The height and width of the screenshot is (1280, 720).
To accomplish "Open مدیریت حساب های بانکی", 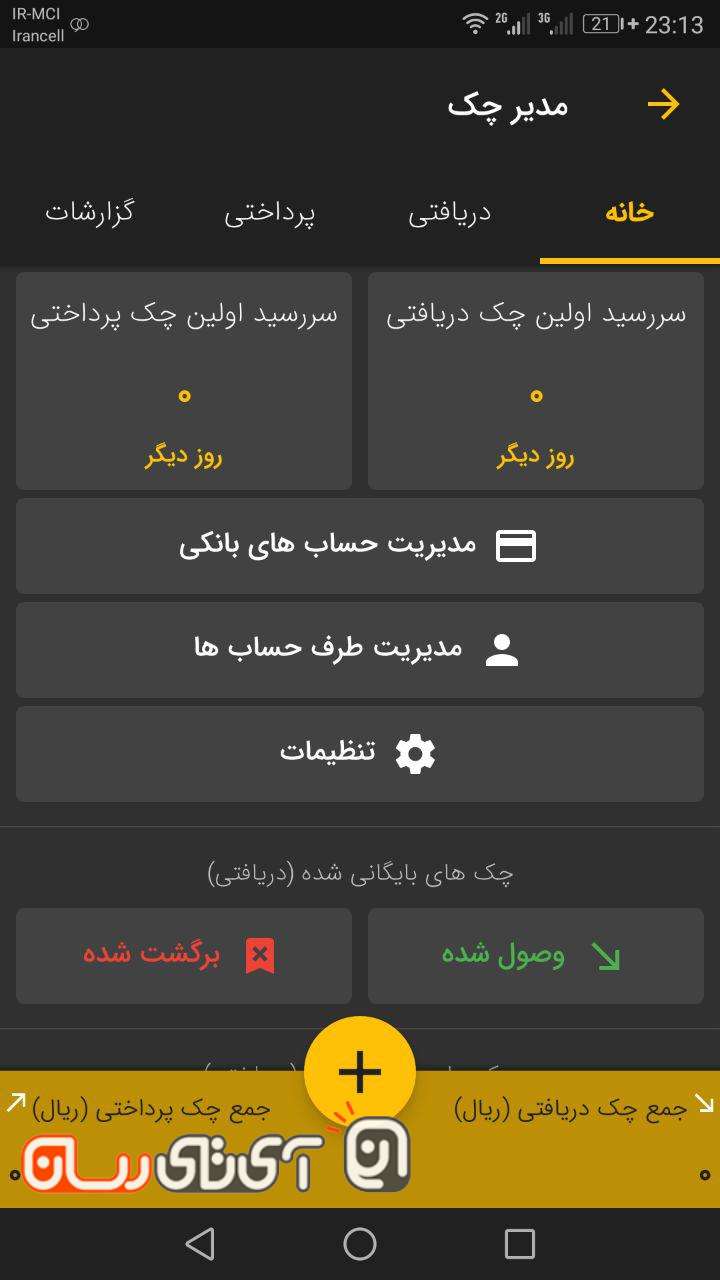I will [360, 546].
